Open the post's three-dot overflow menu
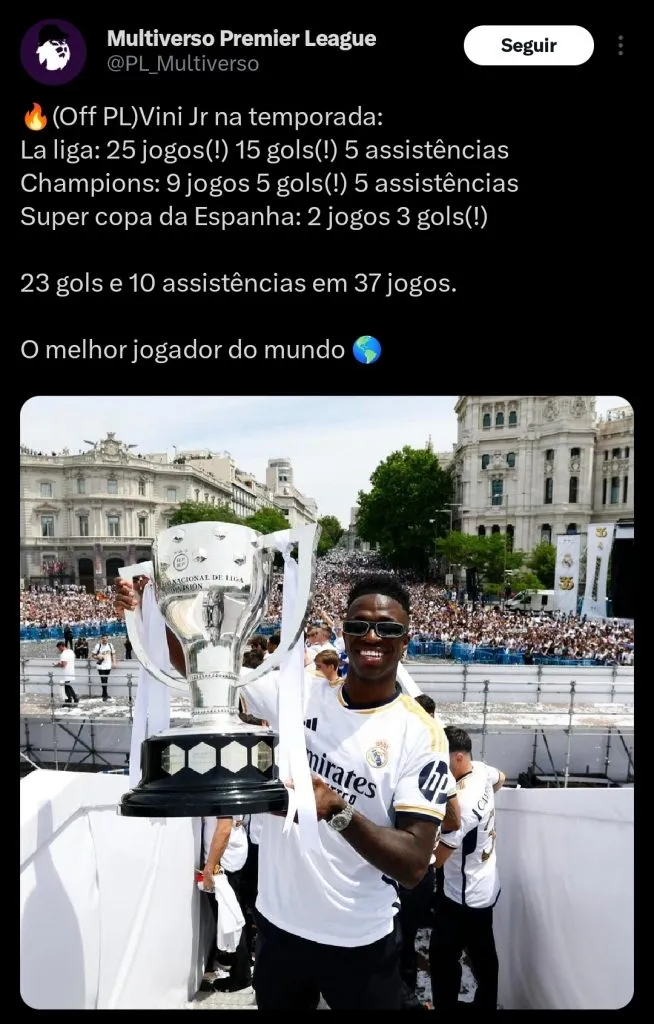Image resolution: width=654 pixels, height=1024 pixels. [620, 46]
